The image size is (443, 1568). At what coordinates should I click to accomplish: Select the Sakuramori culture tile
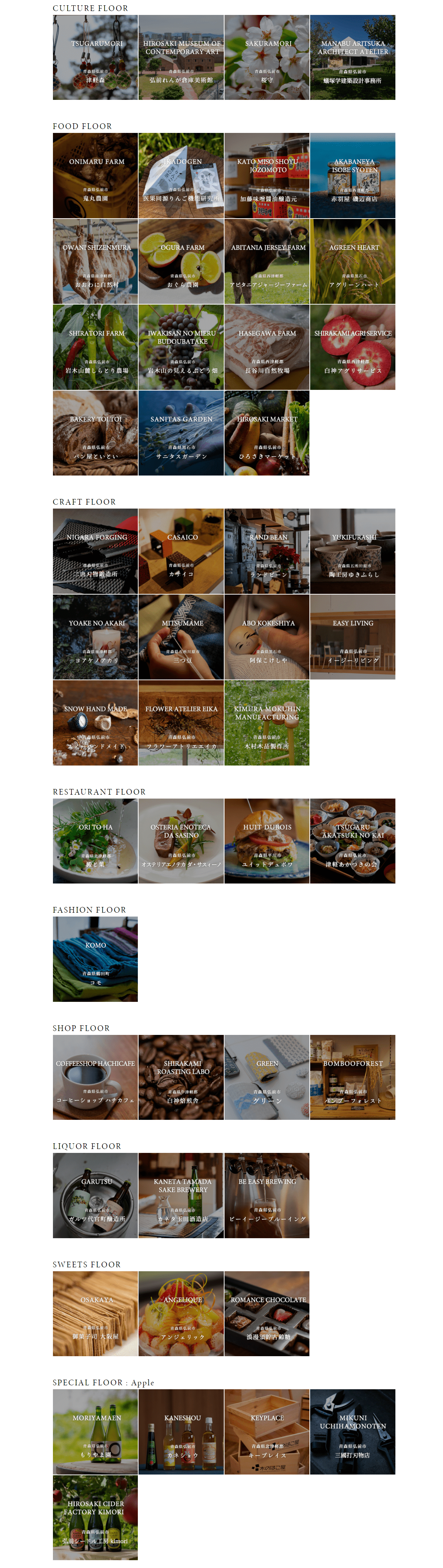(266, 58)
